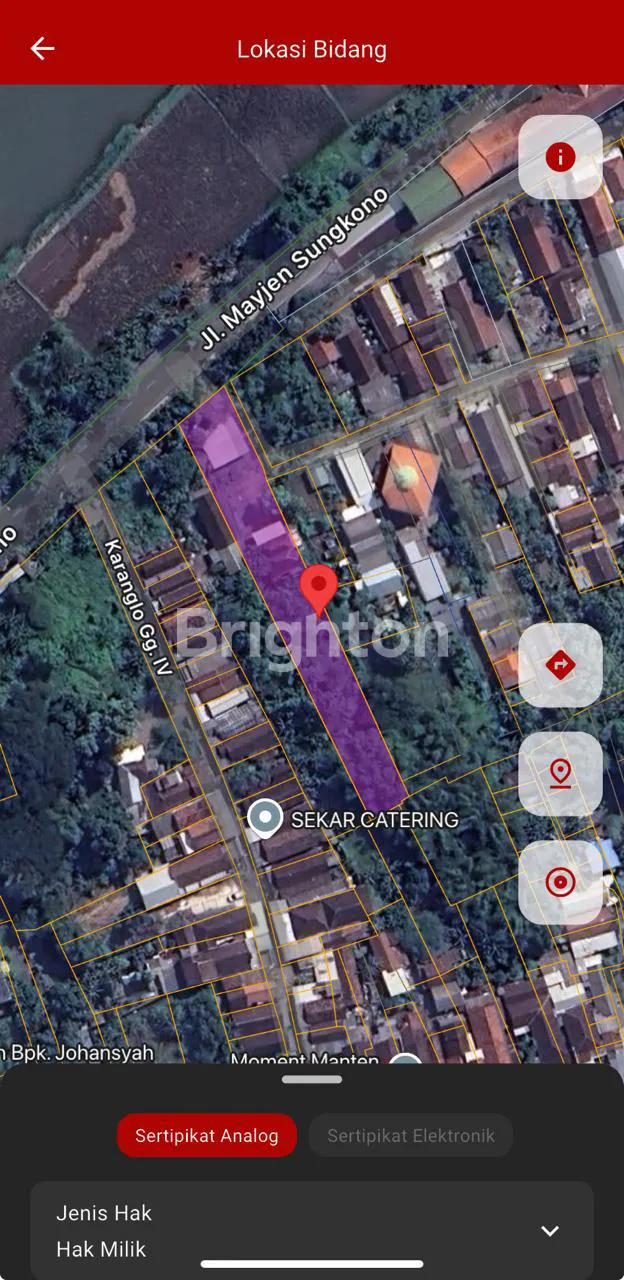
Task: Get directions with the route arrow button
Action: tap(560, 665)
